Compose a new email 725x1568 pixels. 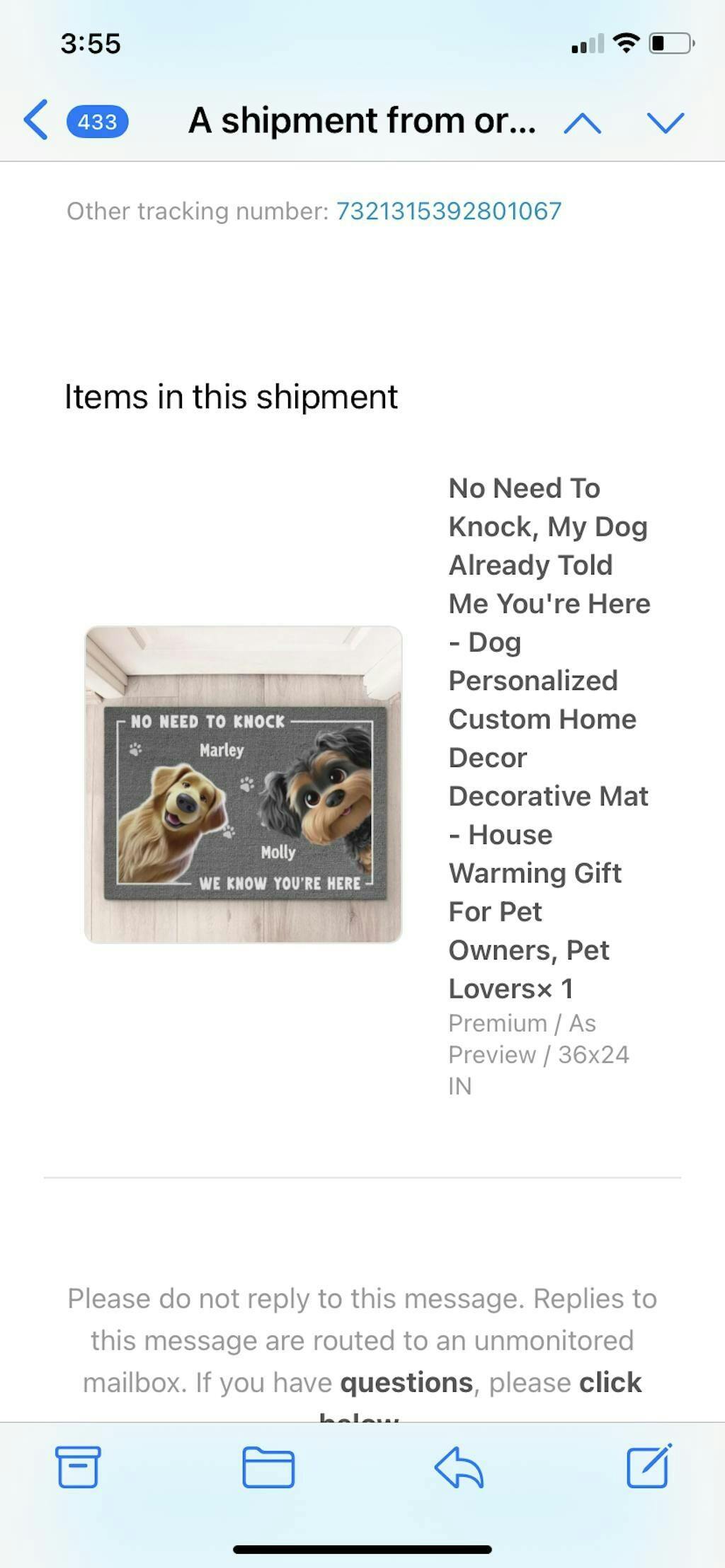649,1466
